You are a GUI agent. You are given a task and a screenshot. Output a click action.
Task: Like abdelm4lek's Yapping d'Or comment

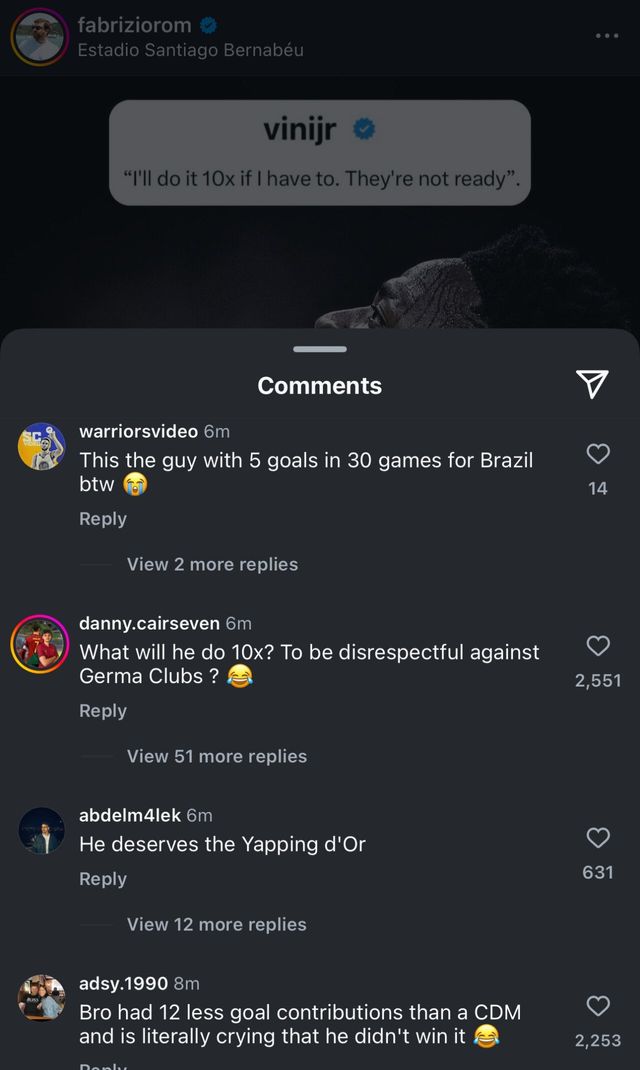[x=598, y=838]
